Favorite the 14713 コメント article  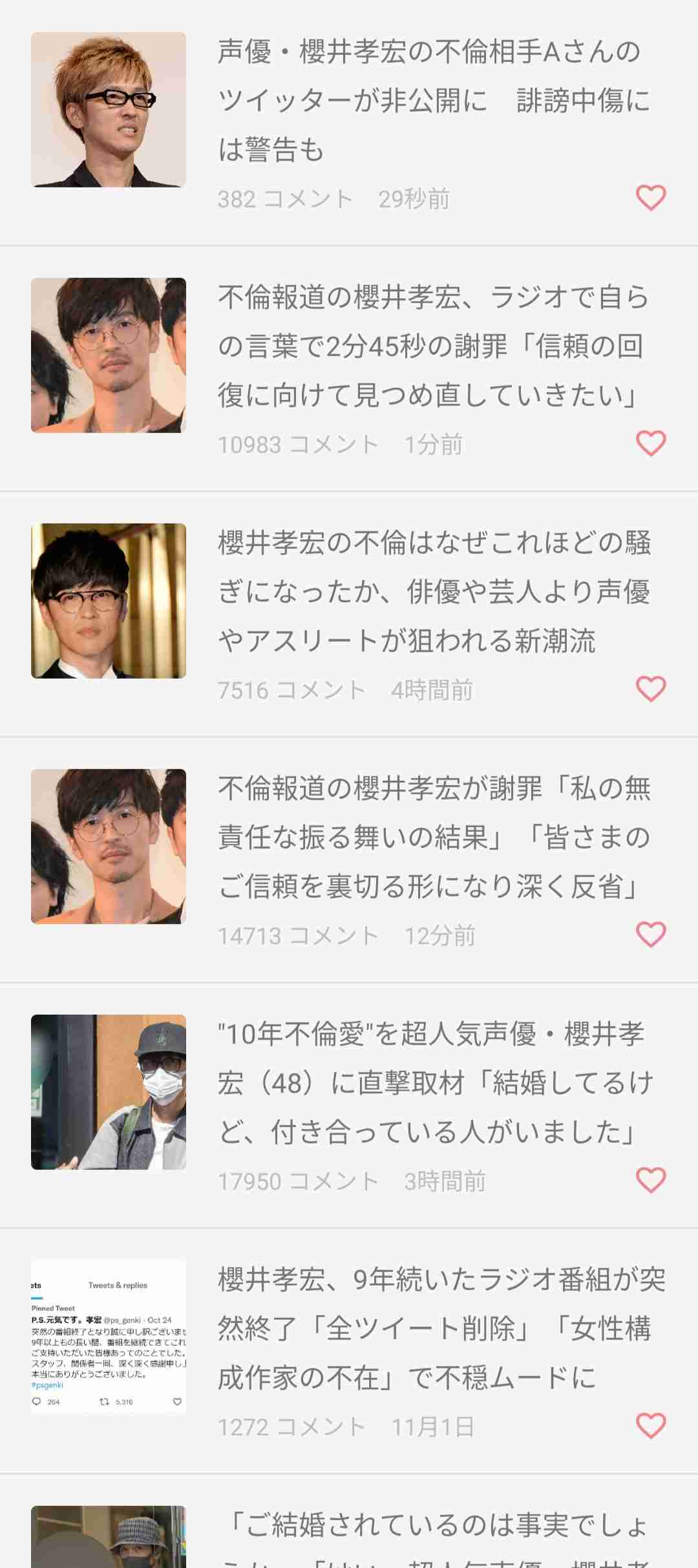[651, 935]
